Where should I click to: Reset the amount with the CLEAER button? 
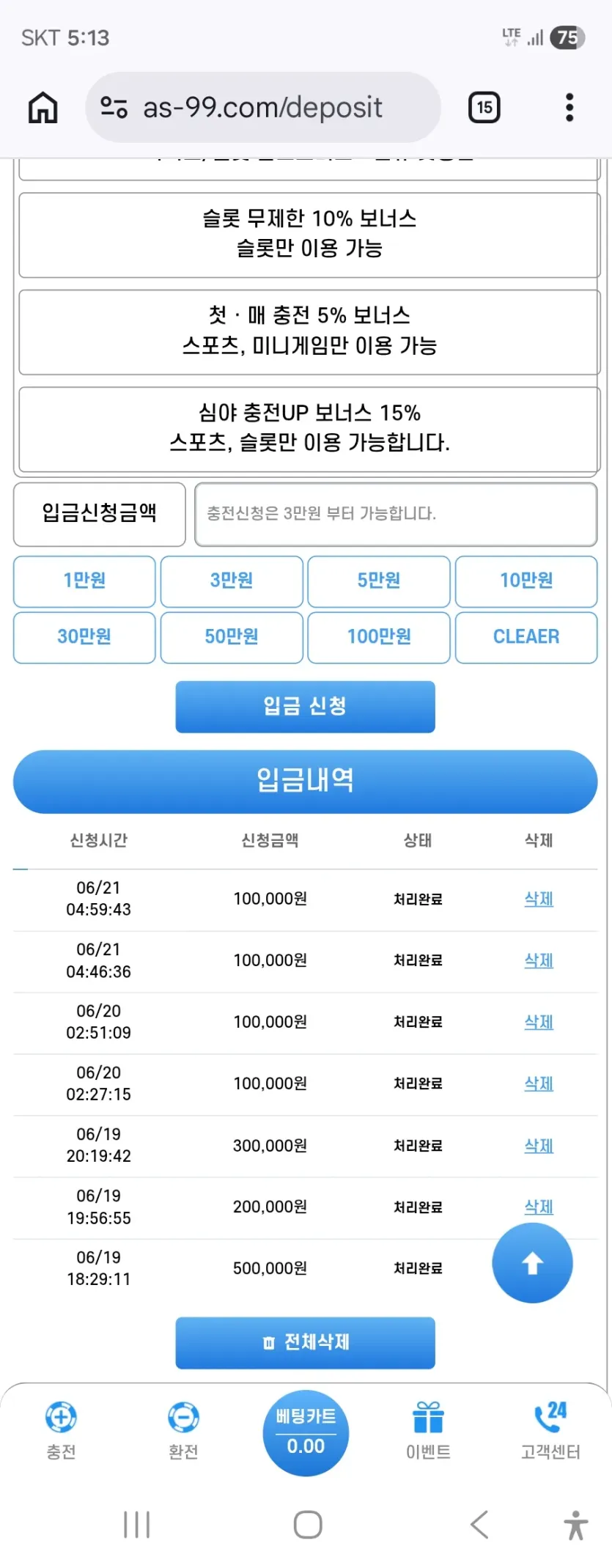point(526,637)
